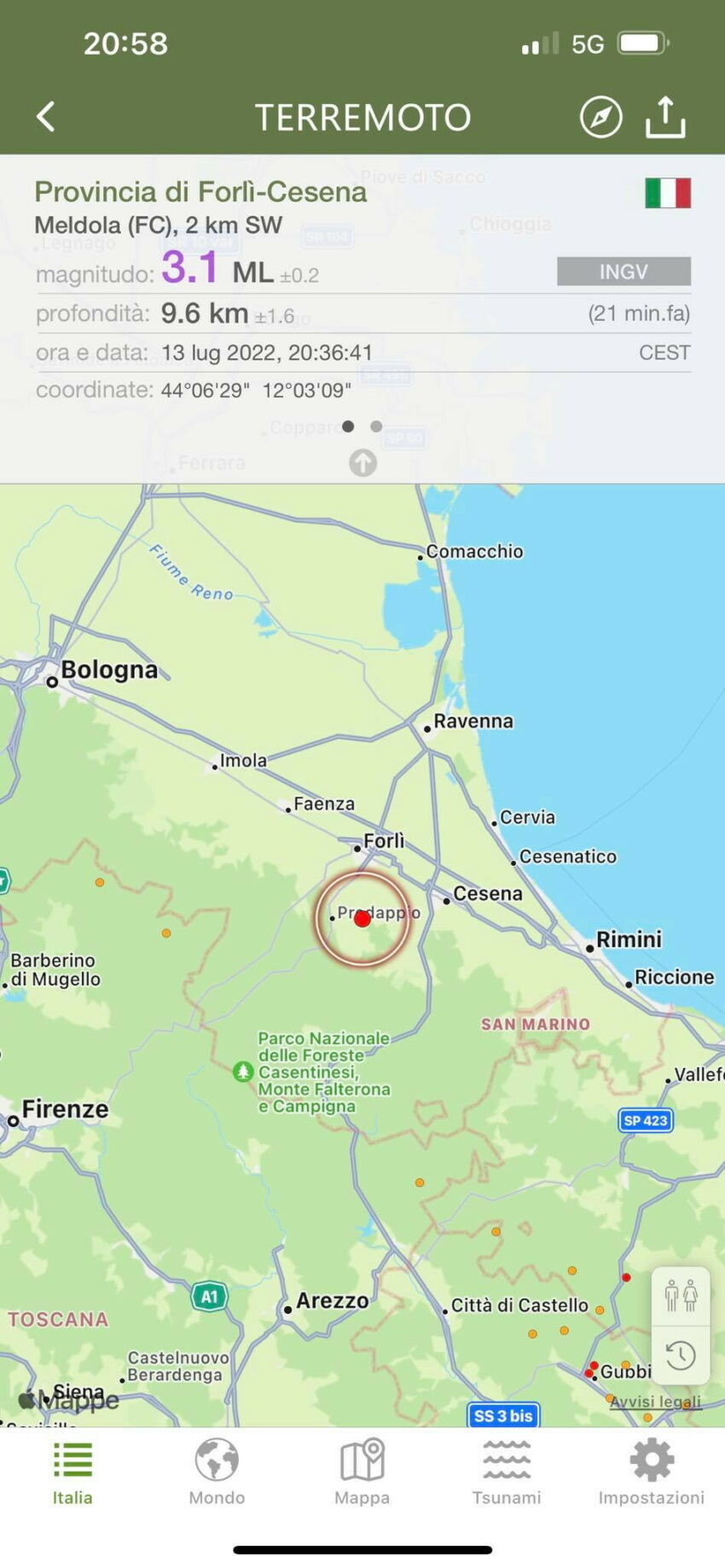Open the people icon map control
This screenshot has width=725, height=1568.
point(681,1296)
